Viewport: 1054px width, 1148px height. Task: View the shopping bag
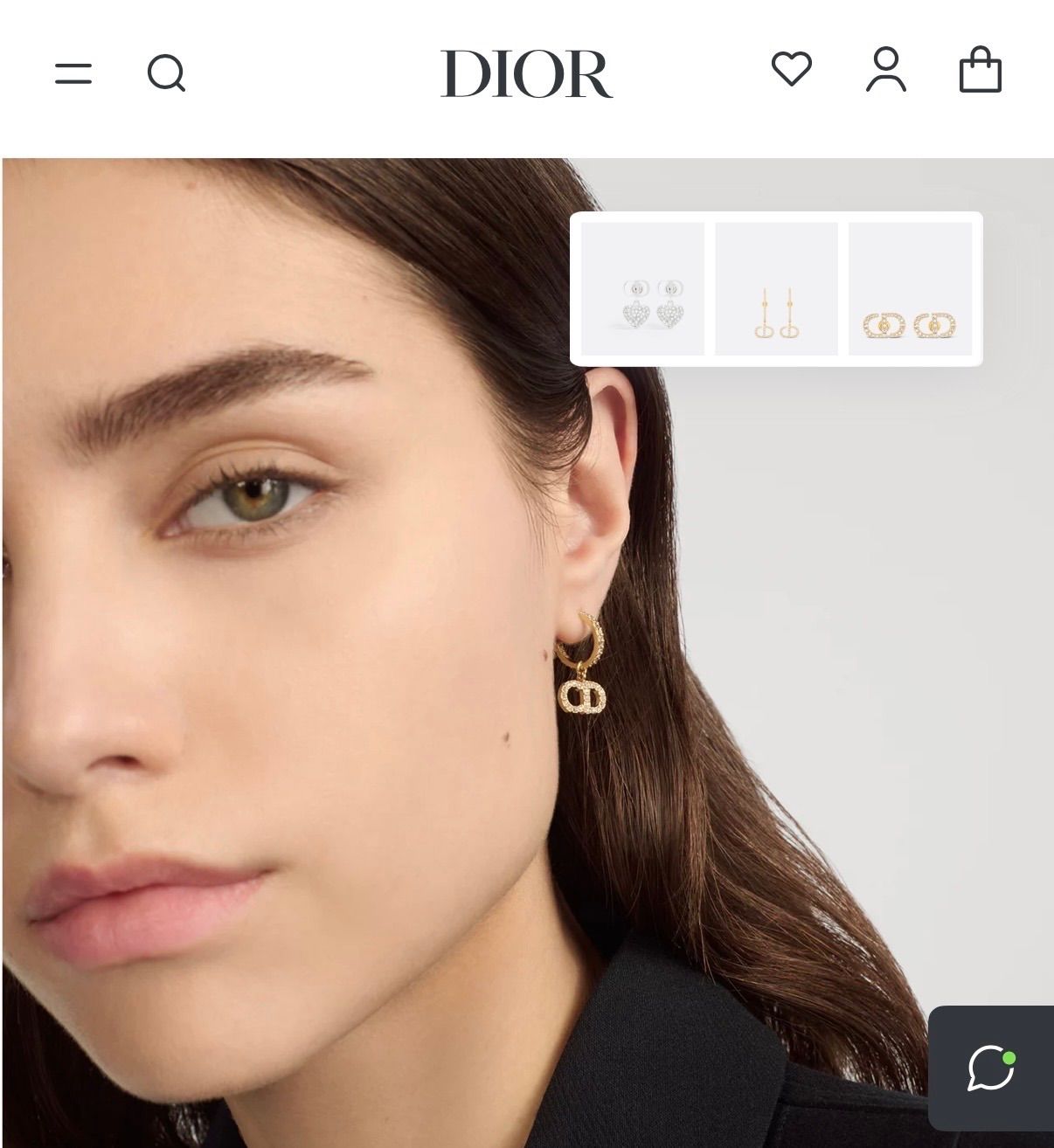click(x=981, y=70)
